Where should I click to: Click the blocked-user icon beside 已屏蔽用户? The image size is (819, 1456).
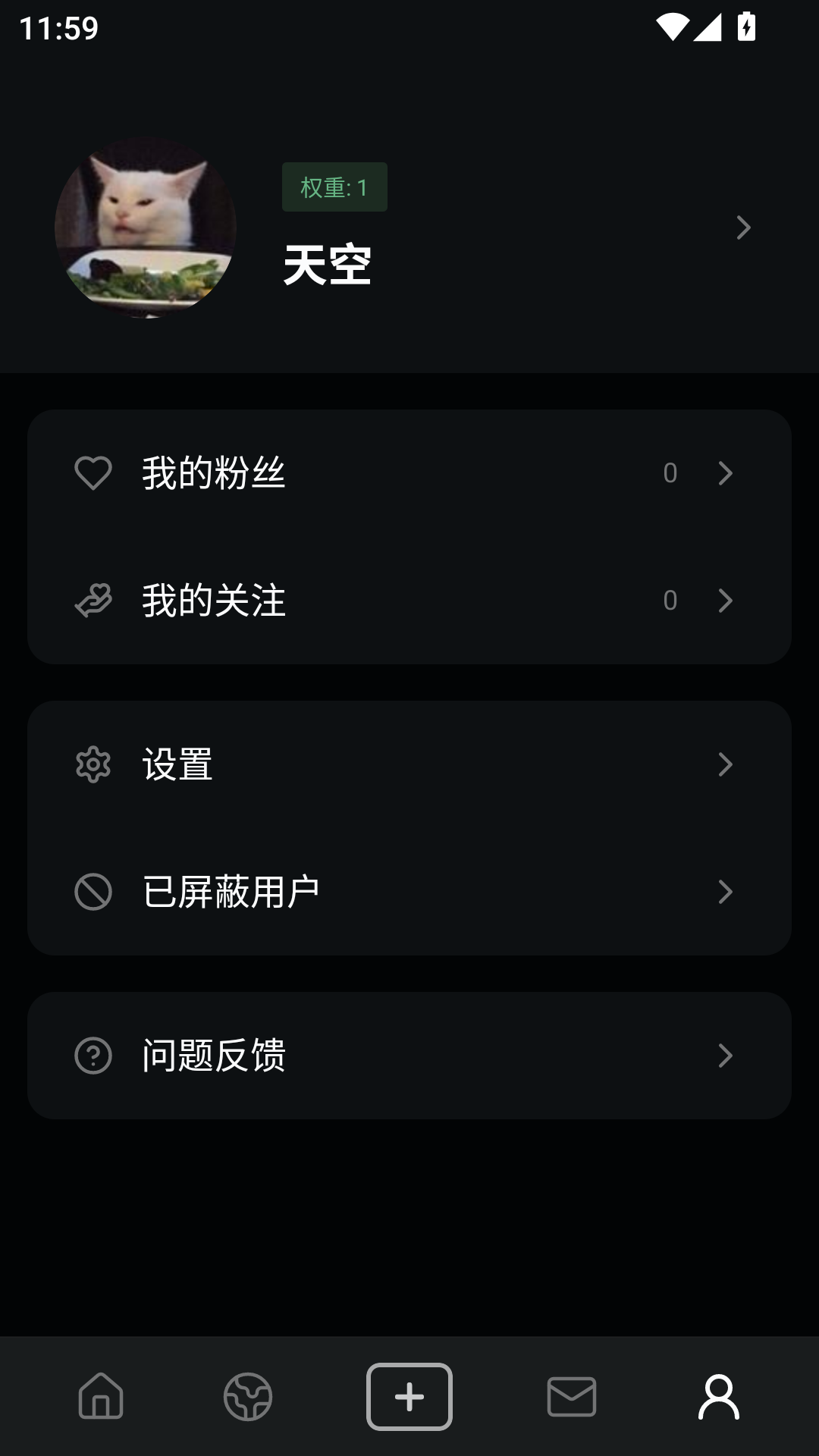click(91, 893)
